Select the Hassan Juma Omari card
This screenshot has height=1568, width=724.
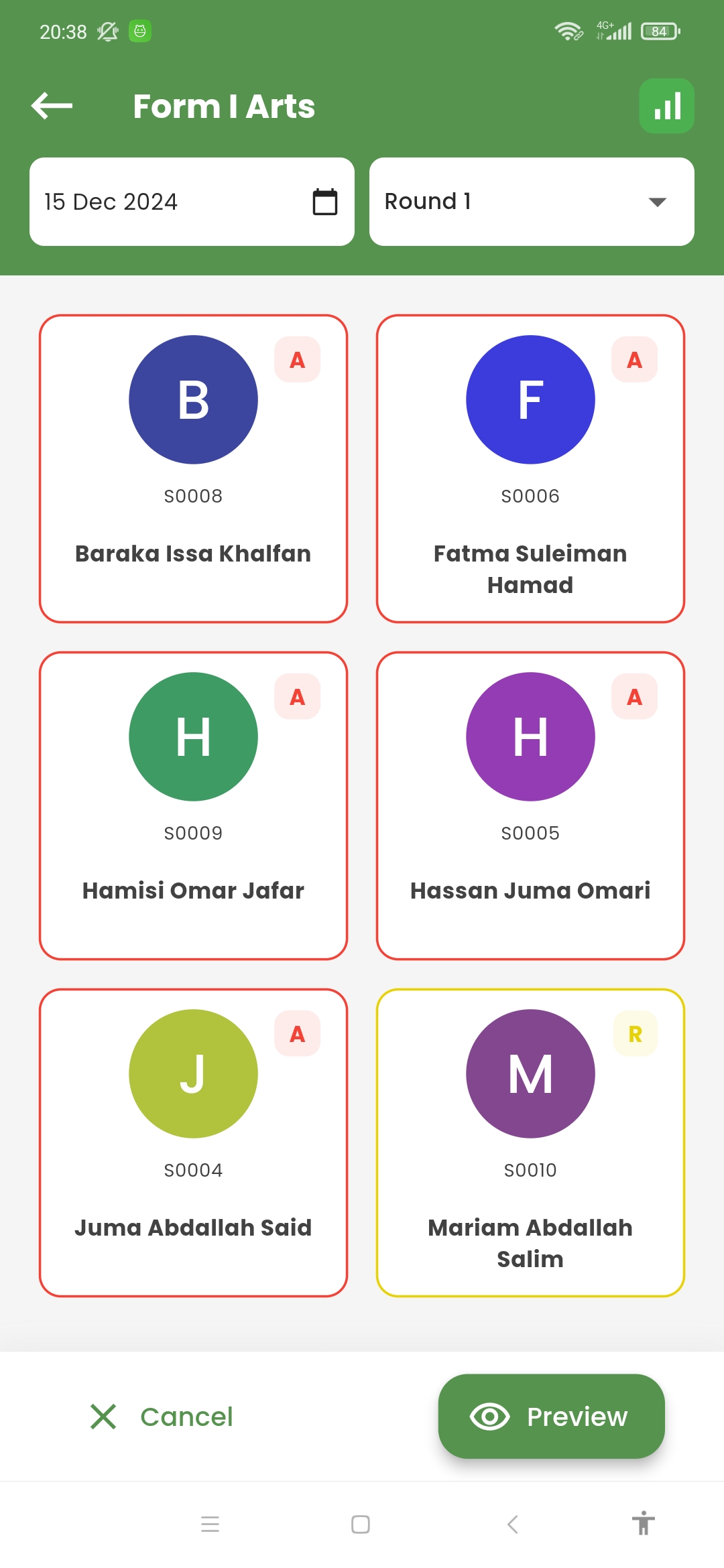pyautogui.click(x=530, y=805)
